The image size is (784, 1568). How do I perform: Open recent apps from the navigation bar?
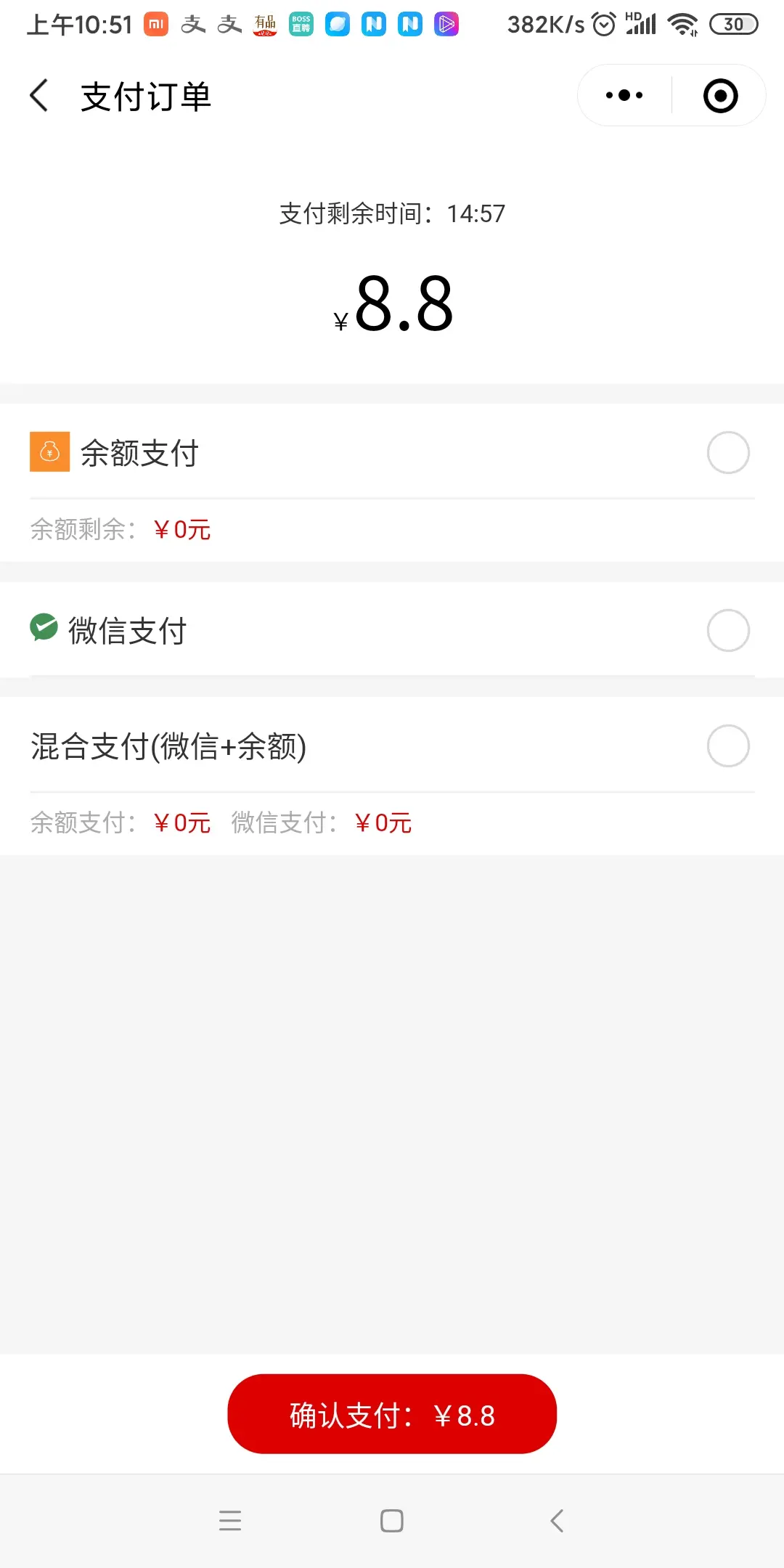coord(230,1520)
